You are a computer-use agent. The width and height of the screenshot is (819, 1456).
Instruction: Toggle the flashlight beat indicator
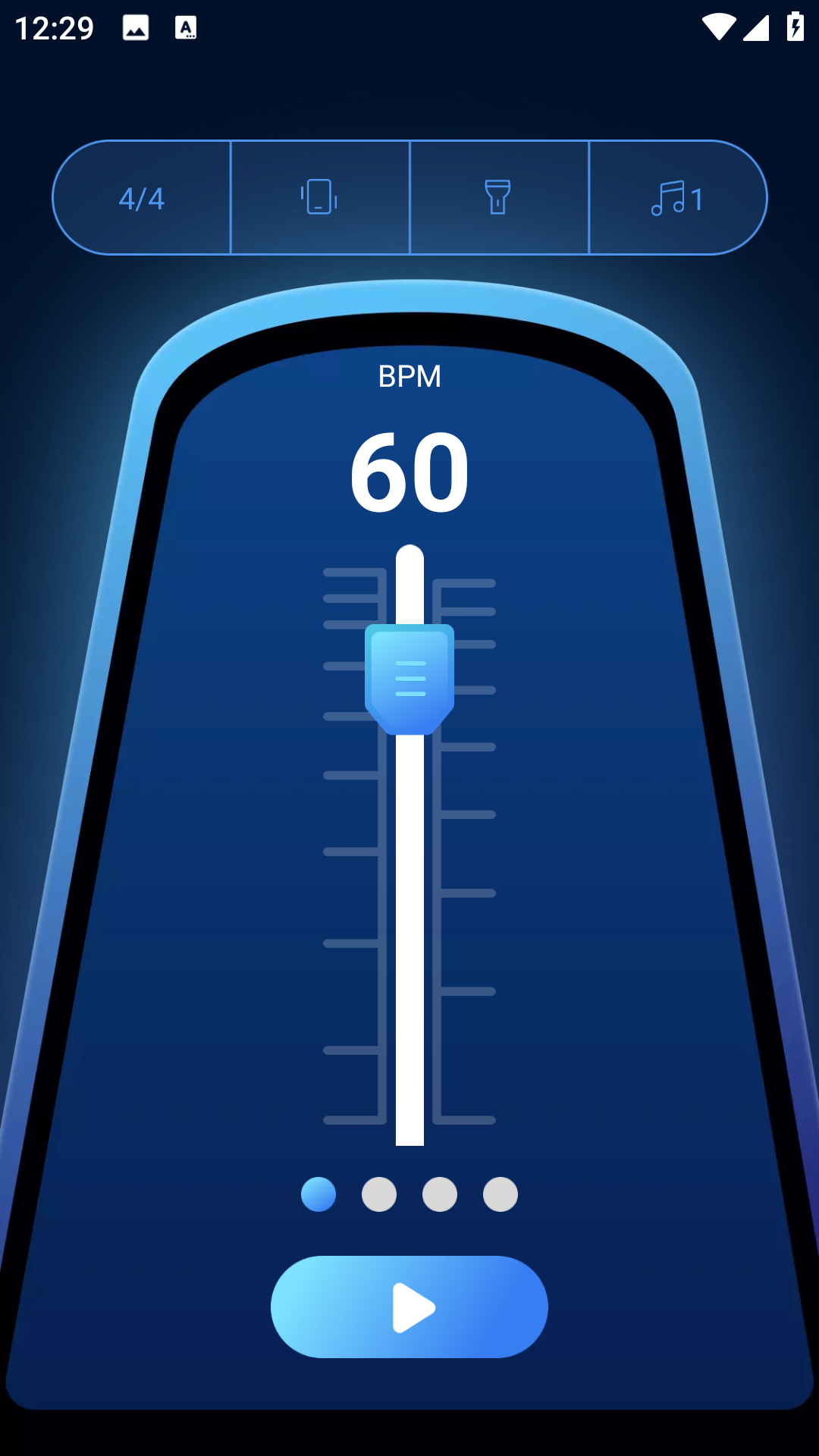tap(498, 197)
